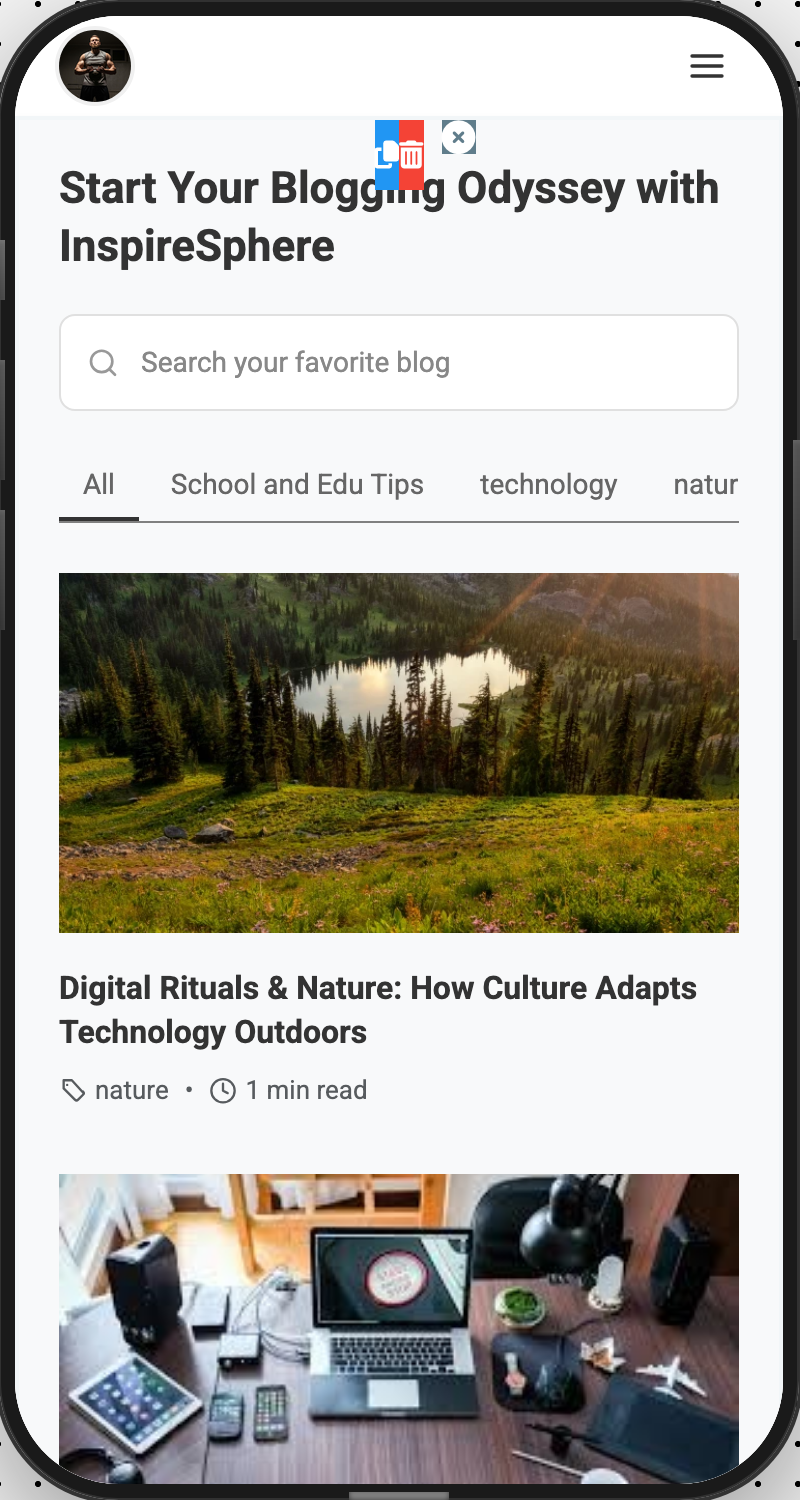Open the profile avatar

(95, 66)
